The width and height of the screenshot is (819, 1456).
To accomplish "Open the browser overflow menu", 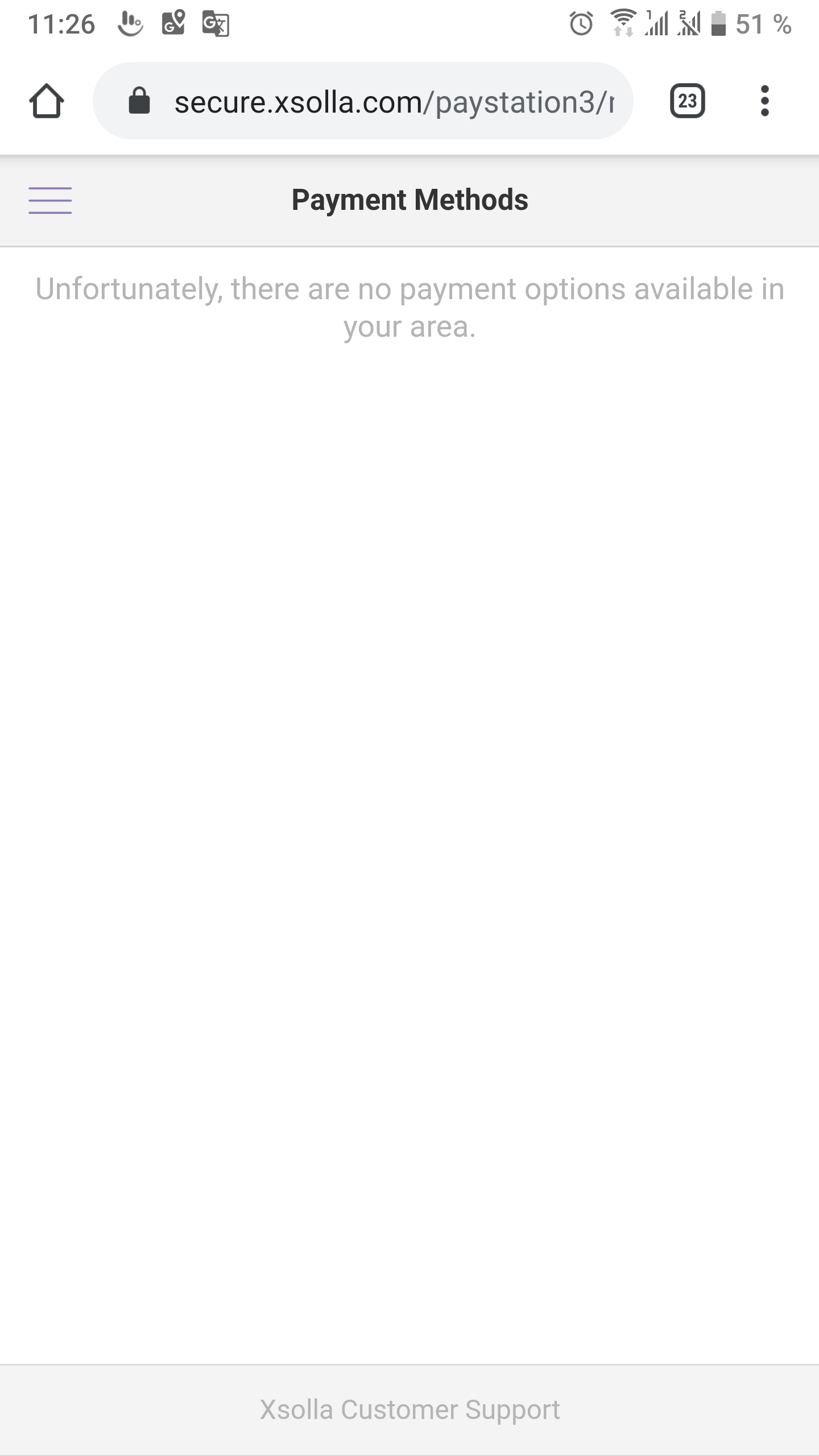I will pyautogui.click(x=764, y=101).
